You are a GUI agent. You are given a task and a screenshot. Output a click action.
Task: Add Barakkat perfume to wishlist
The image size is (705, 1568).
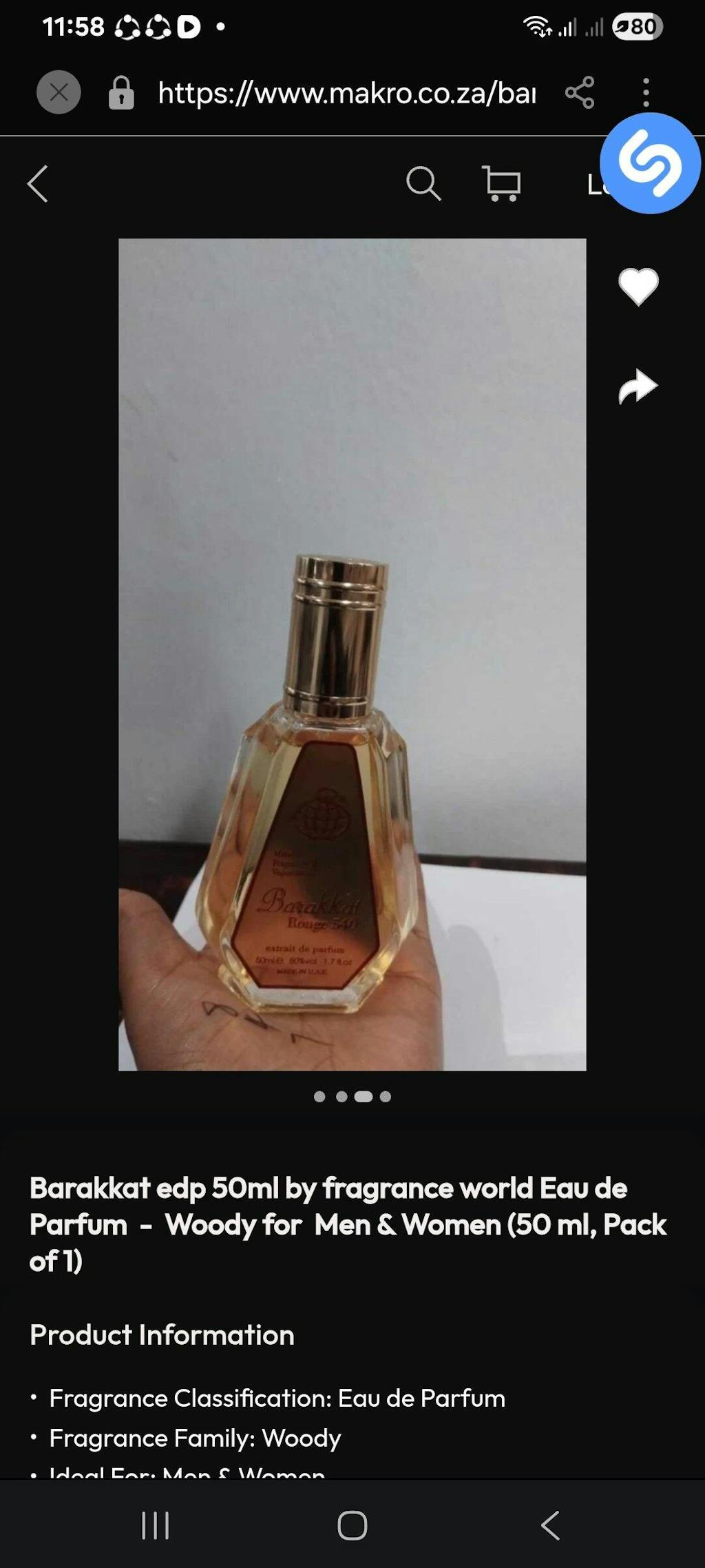pyautogui.click(x=638, y=286)
